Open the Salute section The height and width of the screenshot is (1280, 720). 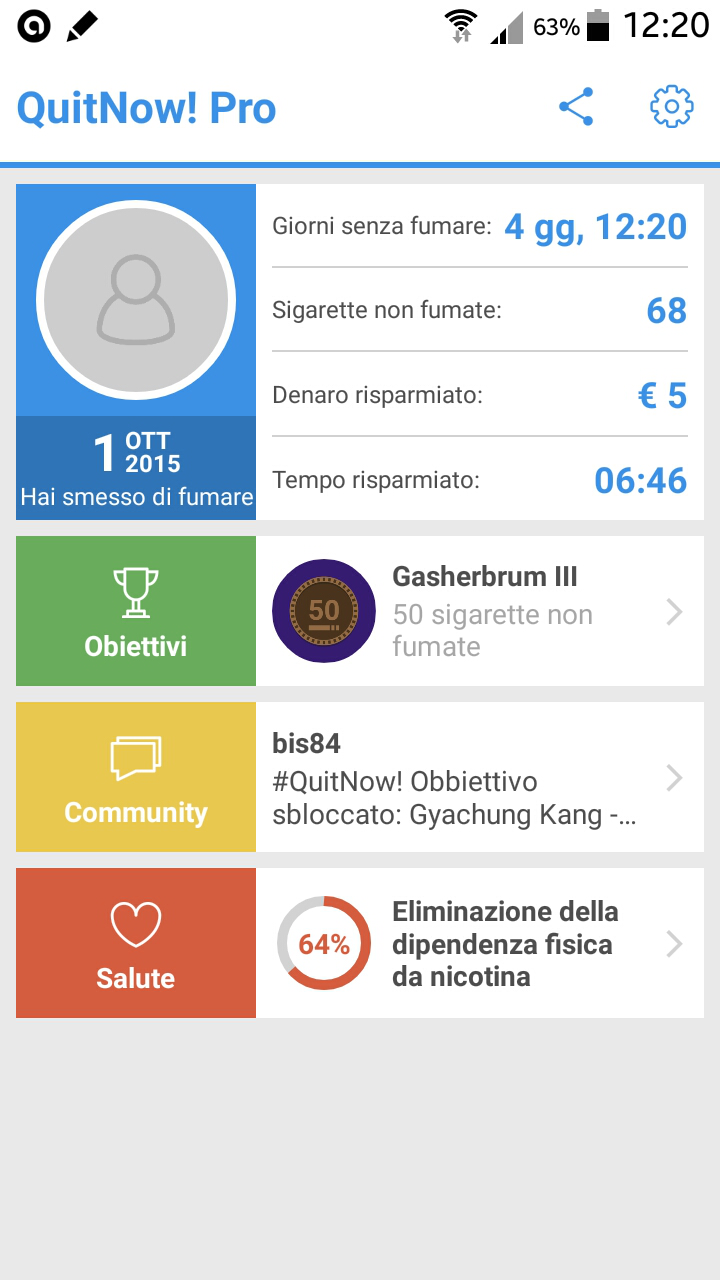click(136, 943)
